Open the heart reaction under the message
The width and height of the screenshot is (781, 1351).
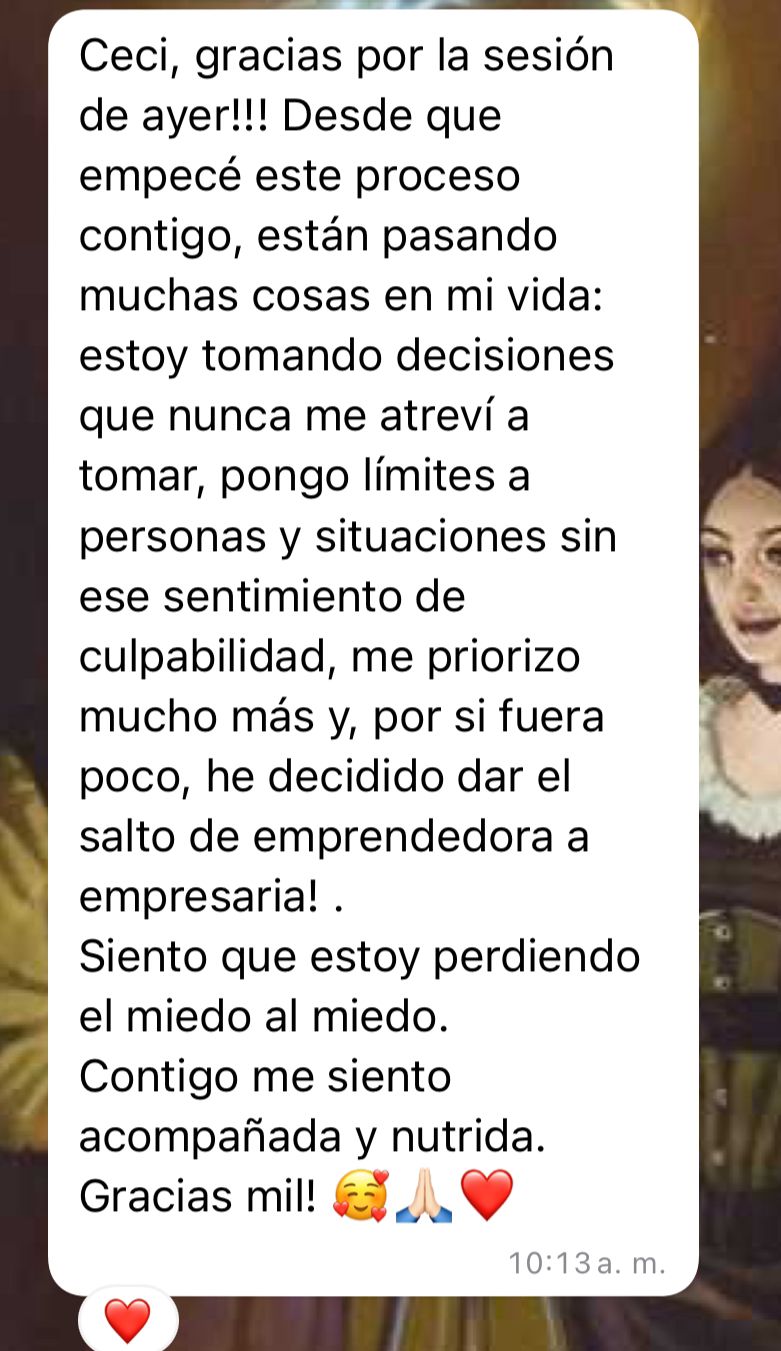[x=127, y=1320]
